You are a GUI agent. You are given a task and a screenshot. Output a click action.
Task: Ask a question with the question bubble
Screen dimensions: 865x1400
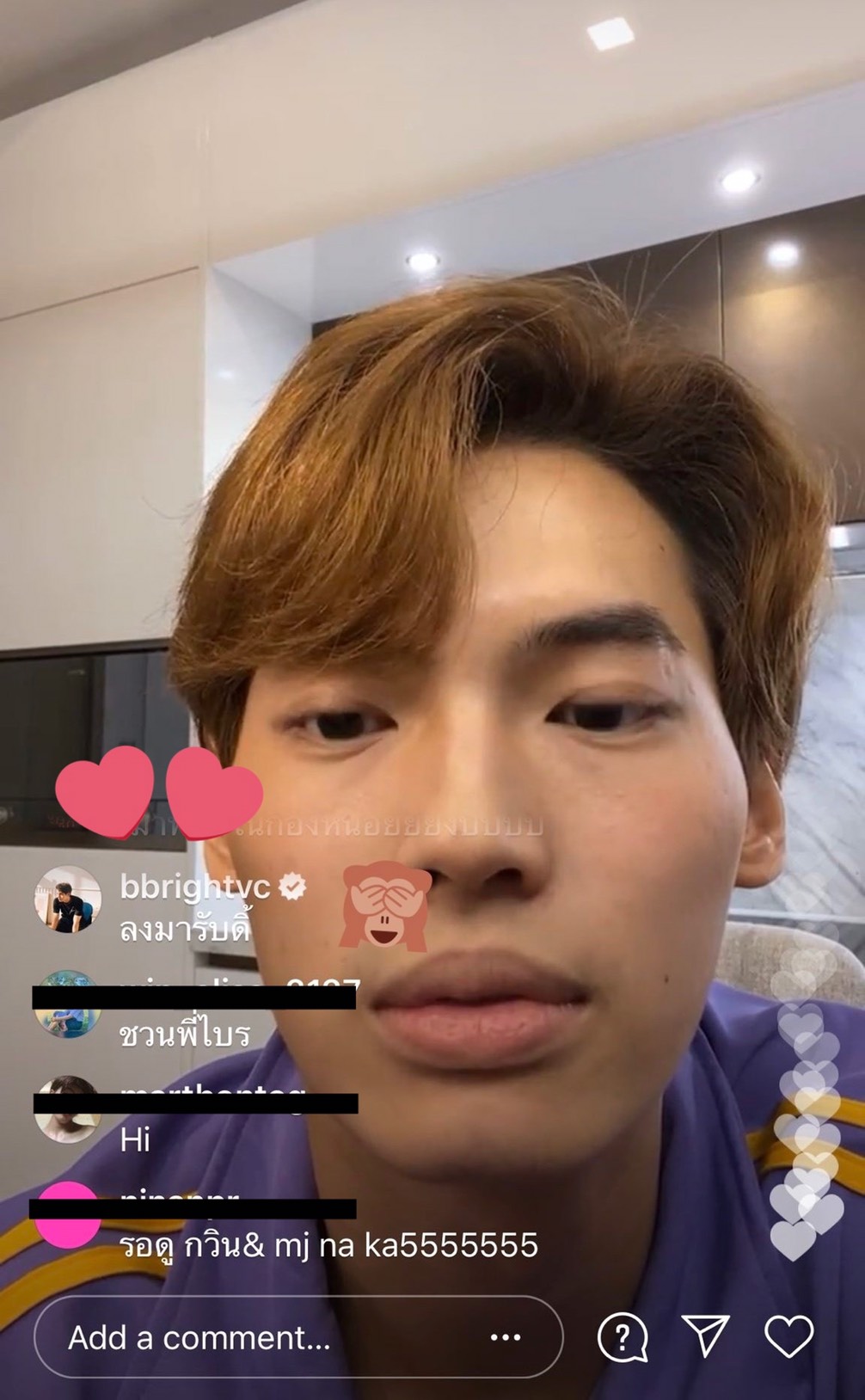pyautogui.click(x=623, y=1338)
